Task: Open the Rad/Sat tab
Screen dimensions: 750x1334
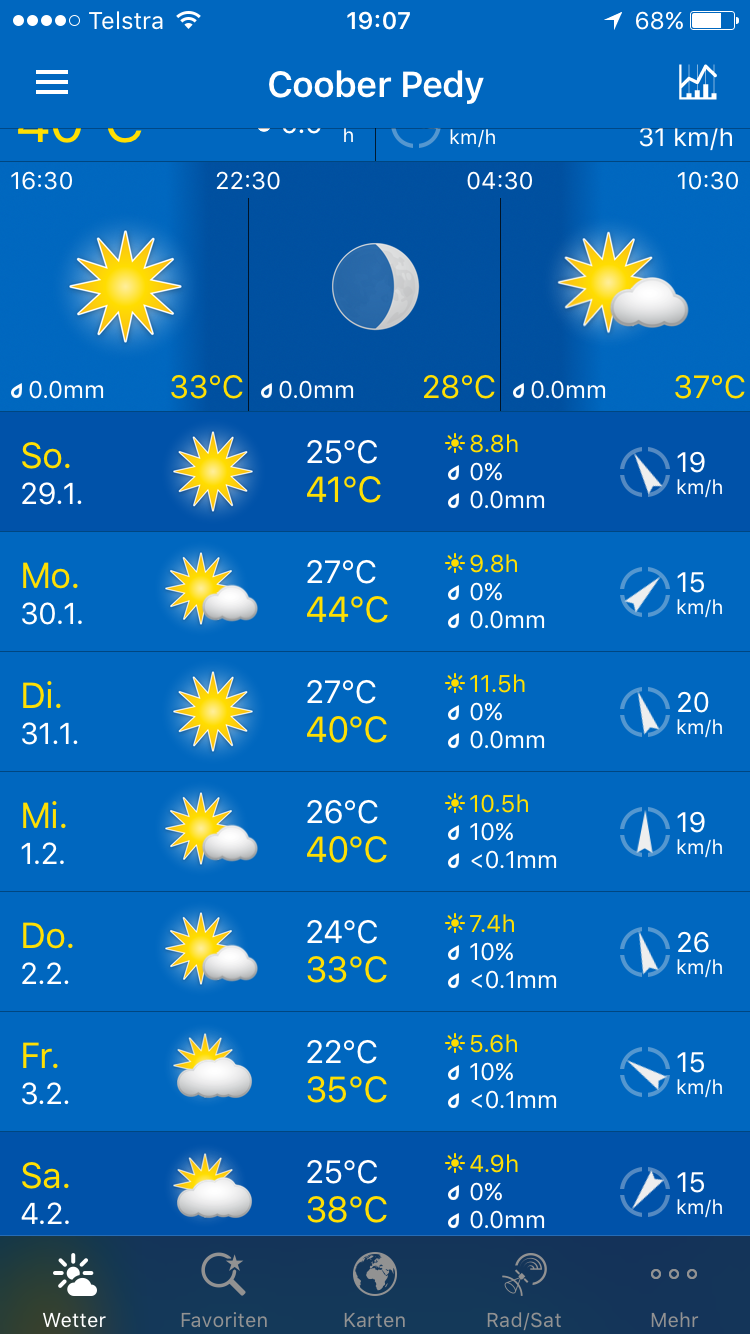Action: (525, 1290)
